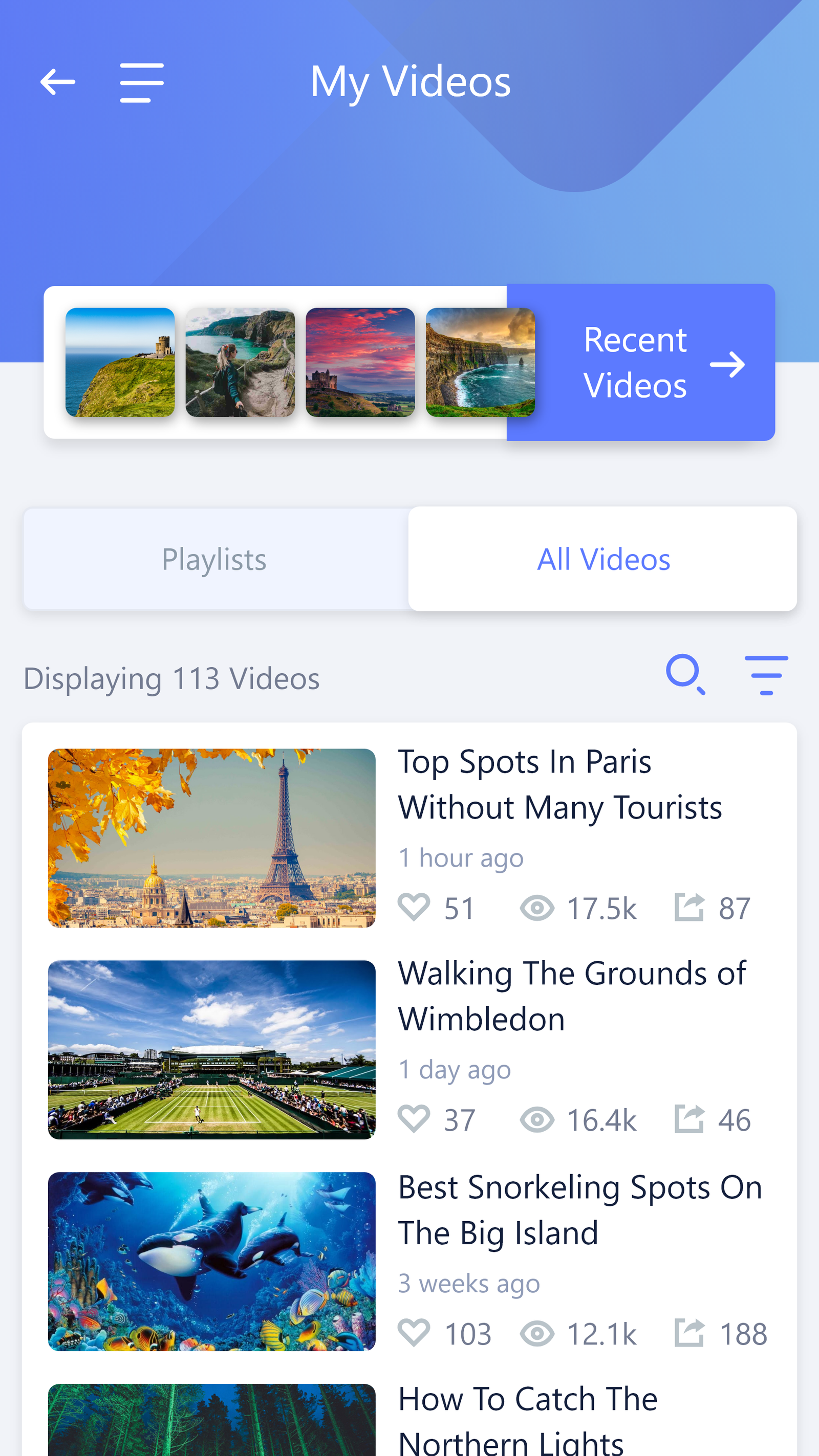This screenshot has width=819, height=1456.
Task: Open the castle-on-cliff recent video thumbnail
Action: [x=120, y=362]
